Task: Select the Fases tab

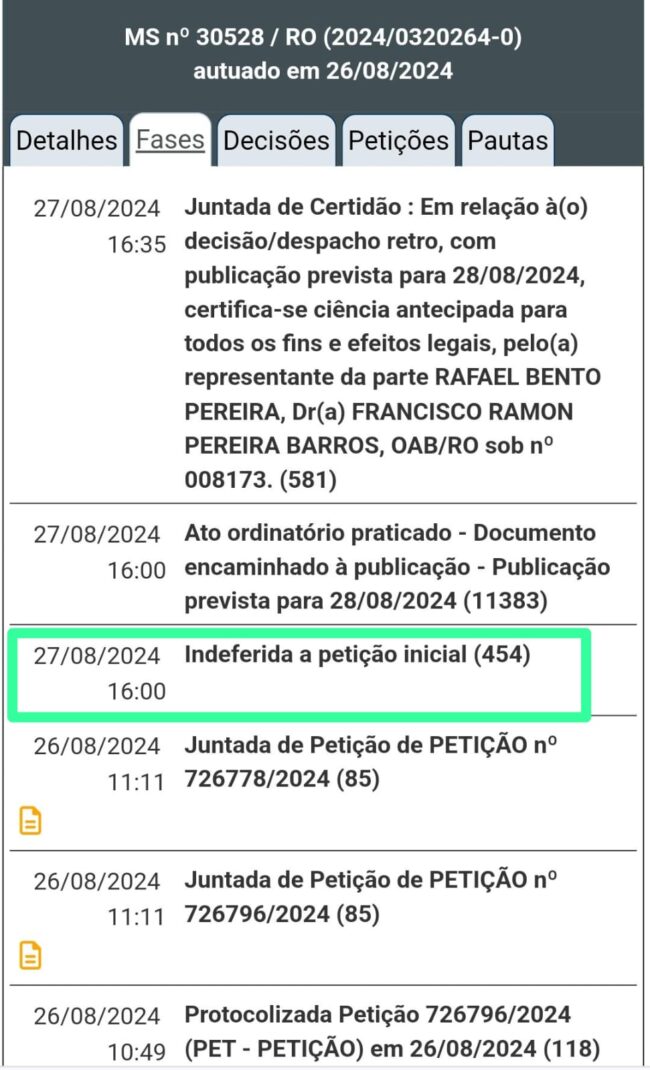Action: [x=171, y=140]
